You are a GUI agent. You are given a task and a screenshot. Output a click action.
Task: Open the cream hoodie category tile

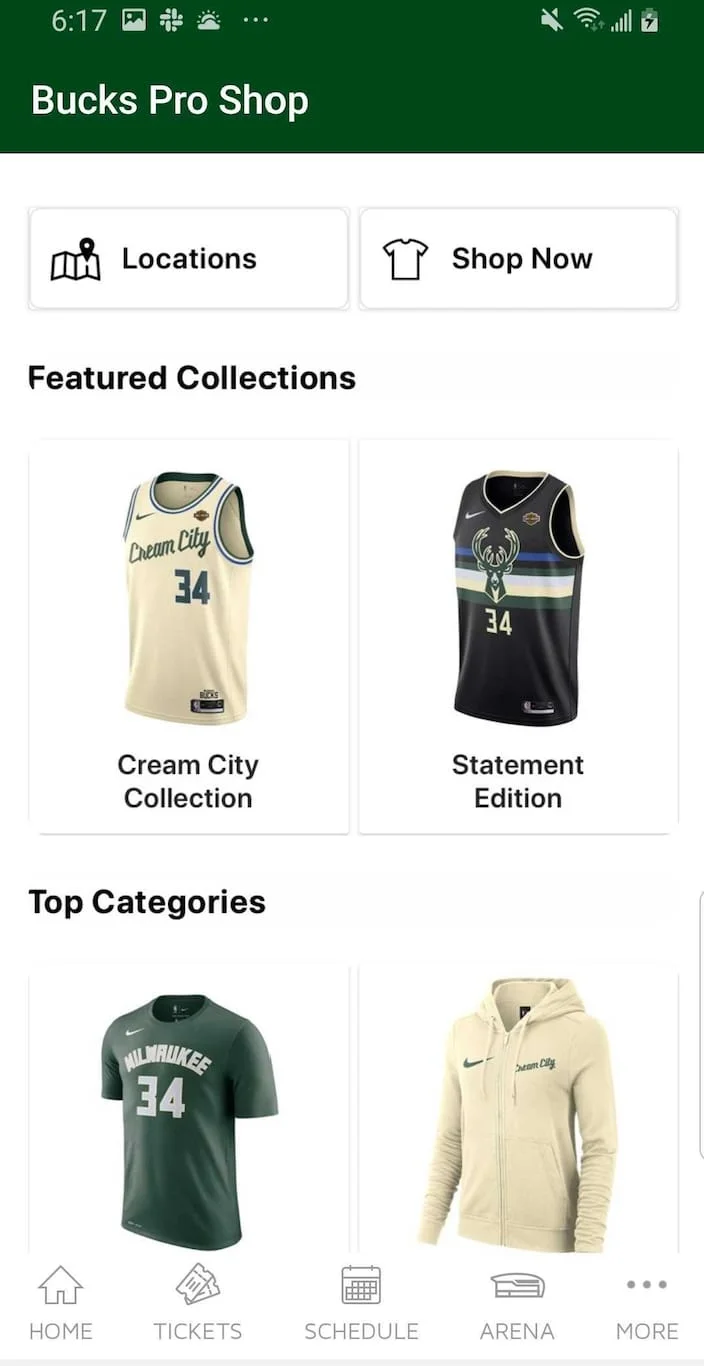tap(518, 1110)
